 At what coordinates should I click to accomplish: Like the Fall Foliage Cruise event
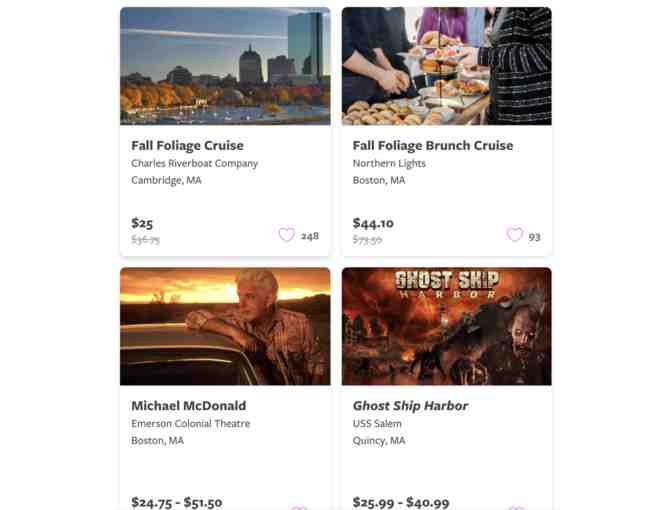point(287,235)
